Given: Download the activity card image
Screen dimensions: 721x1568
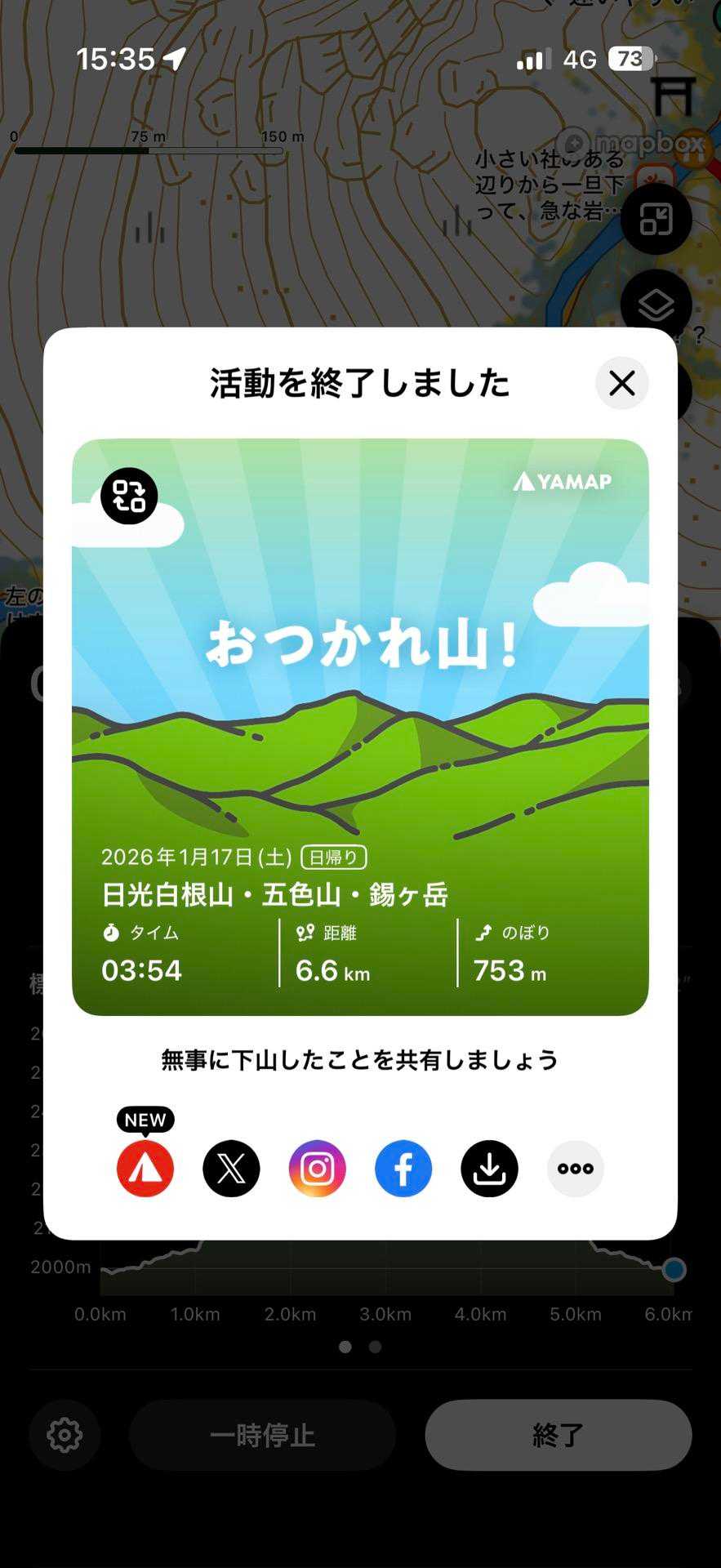Looking at the screenshot, I should 489,1169.
